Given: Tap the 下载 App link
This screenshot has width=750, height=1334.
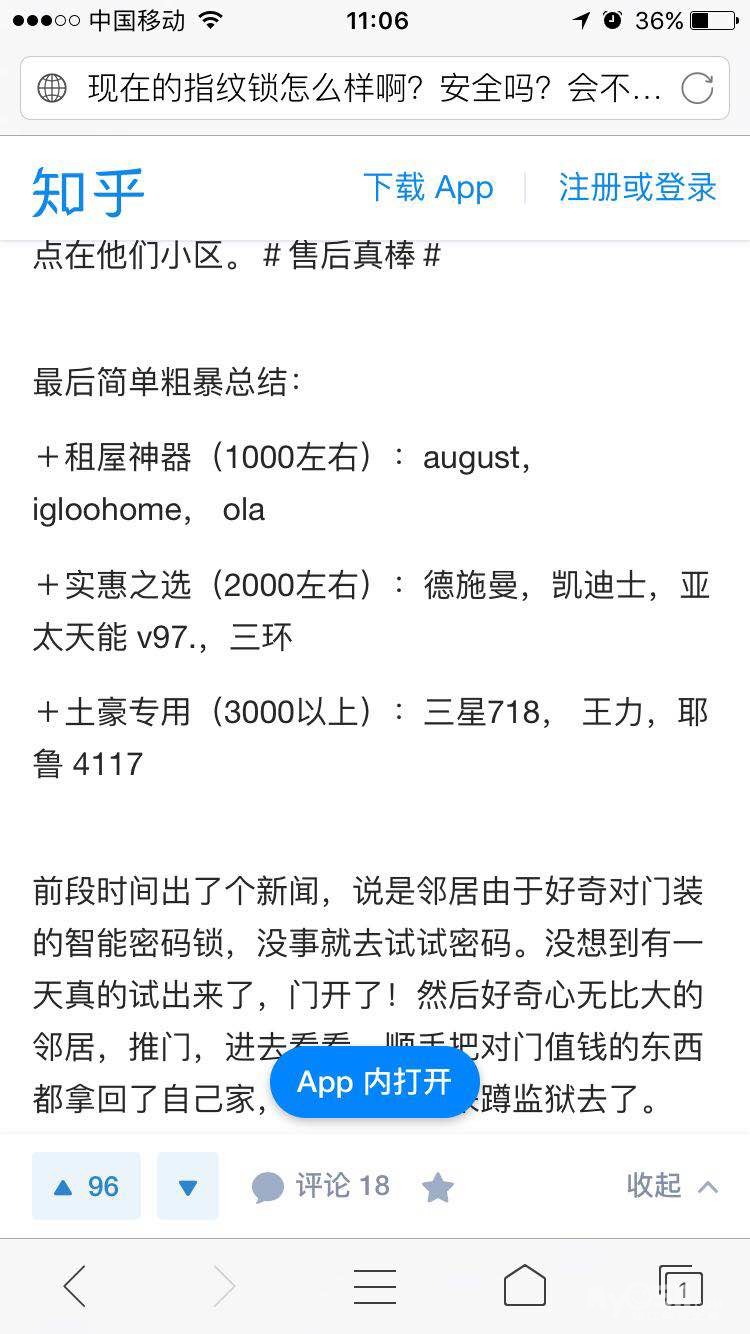Looking at the screenshot, I should (x=428, y=188).
